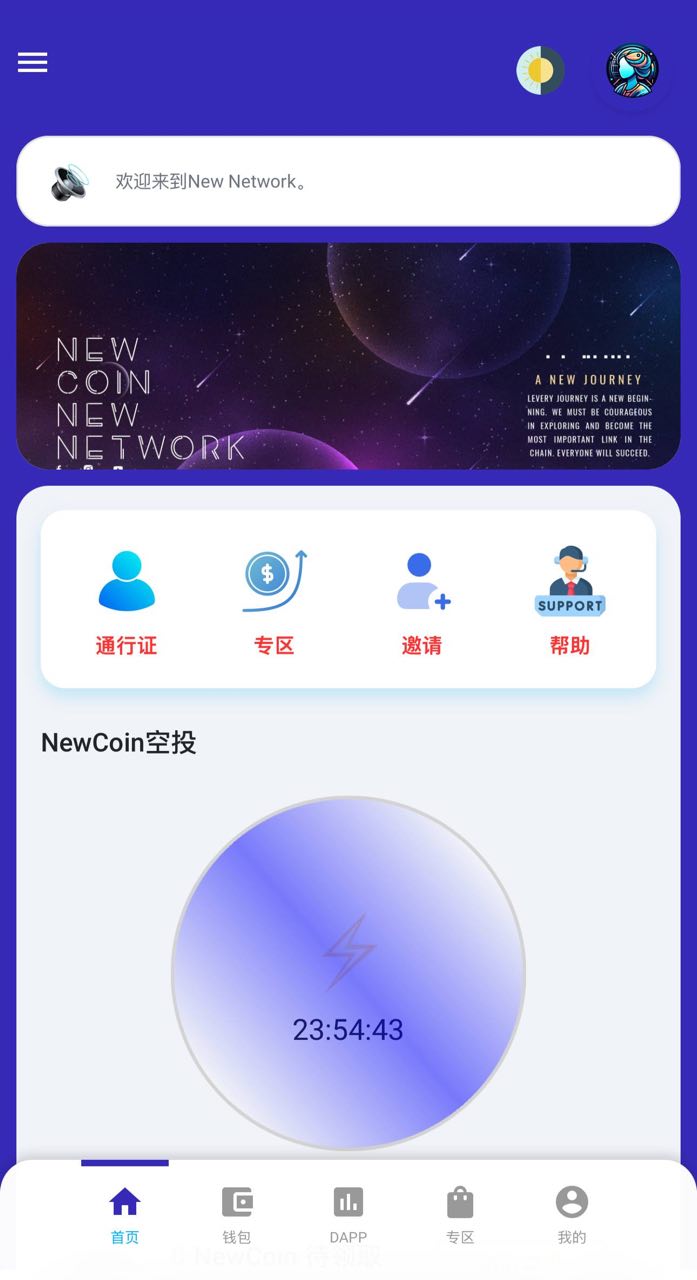Open the profile avatar
697x1280 pixels.
click(x=633, y=70)
